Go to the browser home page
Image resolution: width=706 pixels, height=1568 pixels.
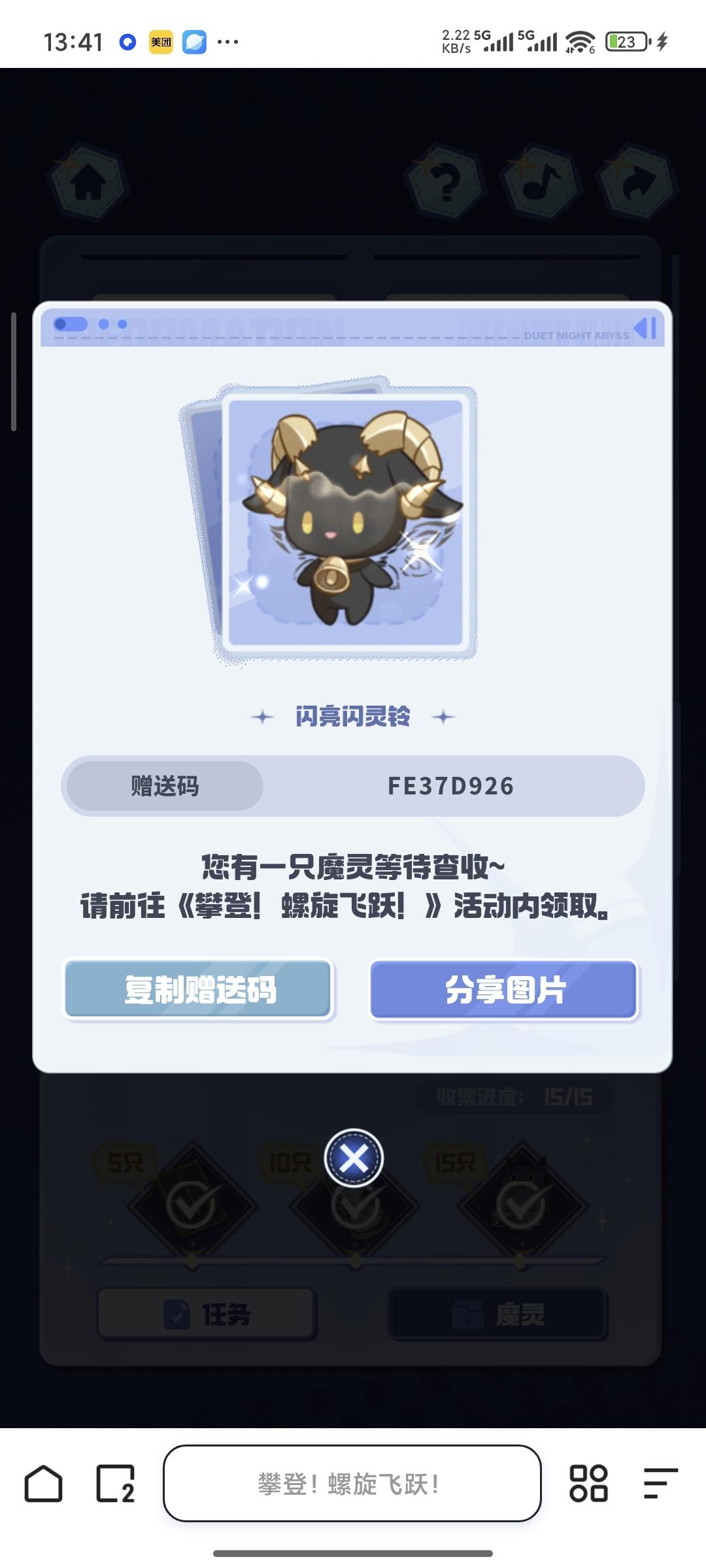43,1484
